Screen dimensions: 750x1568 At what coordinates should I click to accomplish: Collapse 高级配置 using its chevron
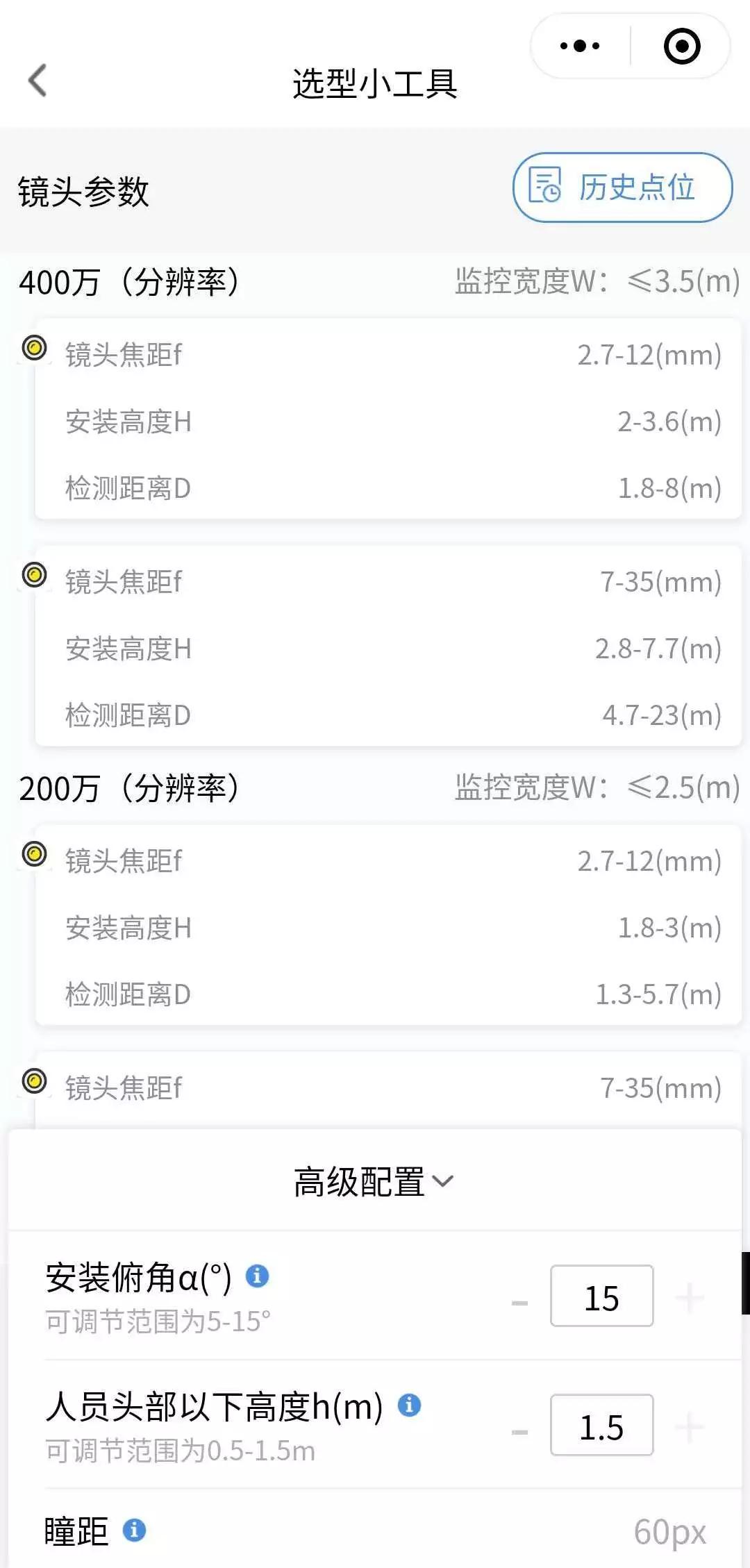(444, 1180)
